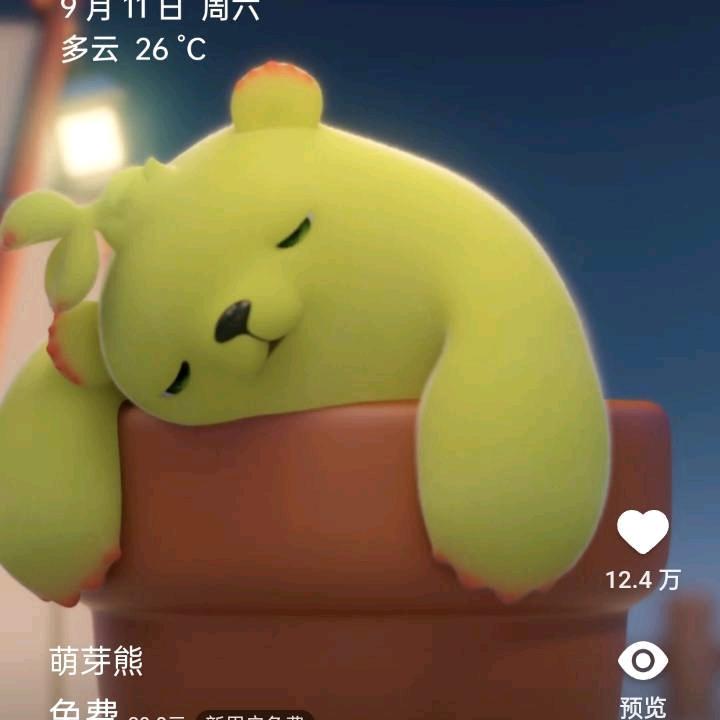Tap the 预览 eye icon to preview theme
Image resolution: width=720 pixels, height=720 pixels.
[x=642, y=662]
